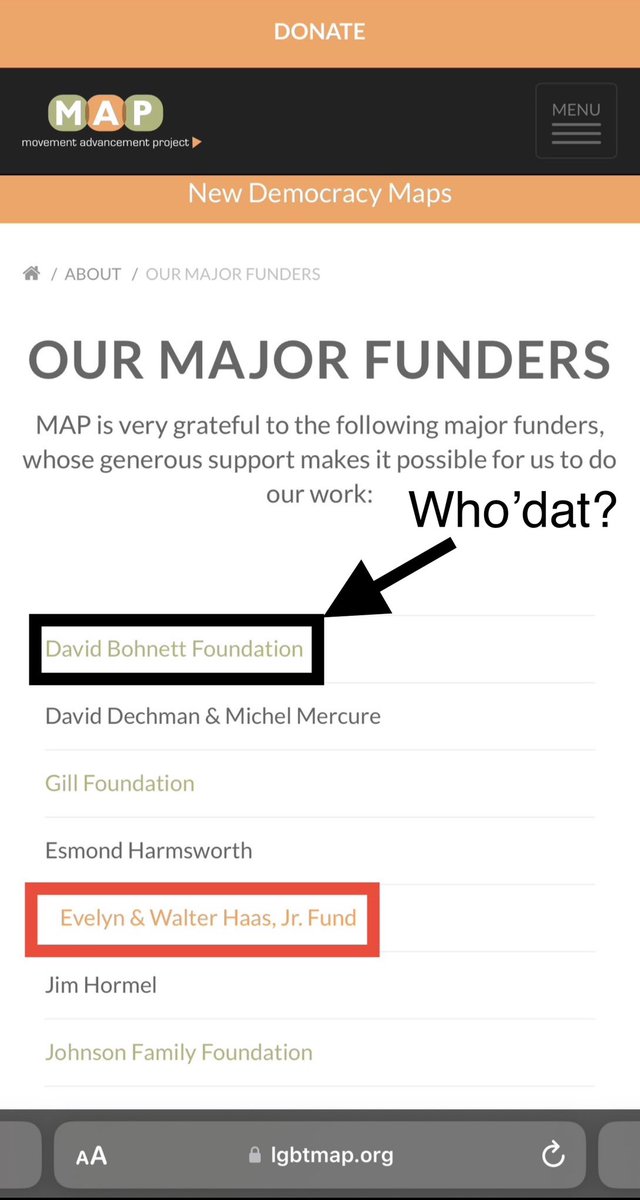Visit the Gill Foundation link

120,783
